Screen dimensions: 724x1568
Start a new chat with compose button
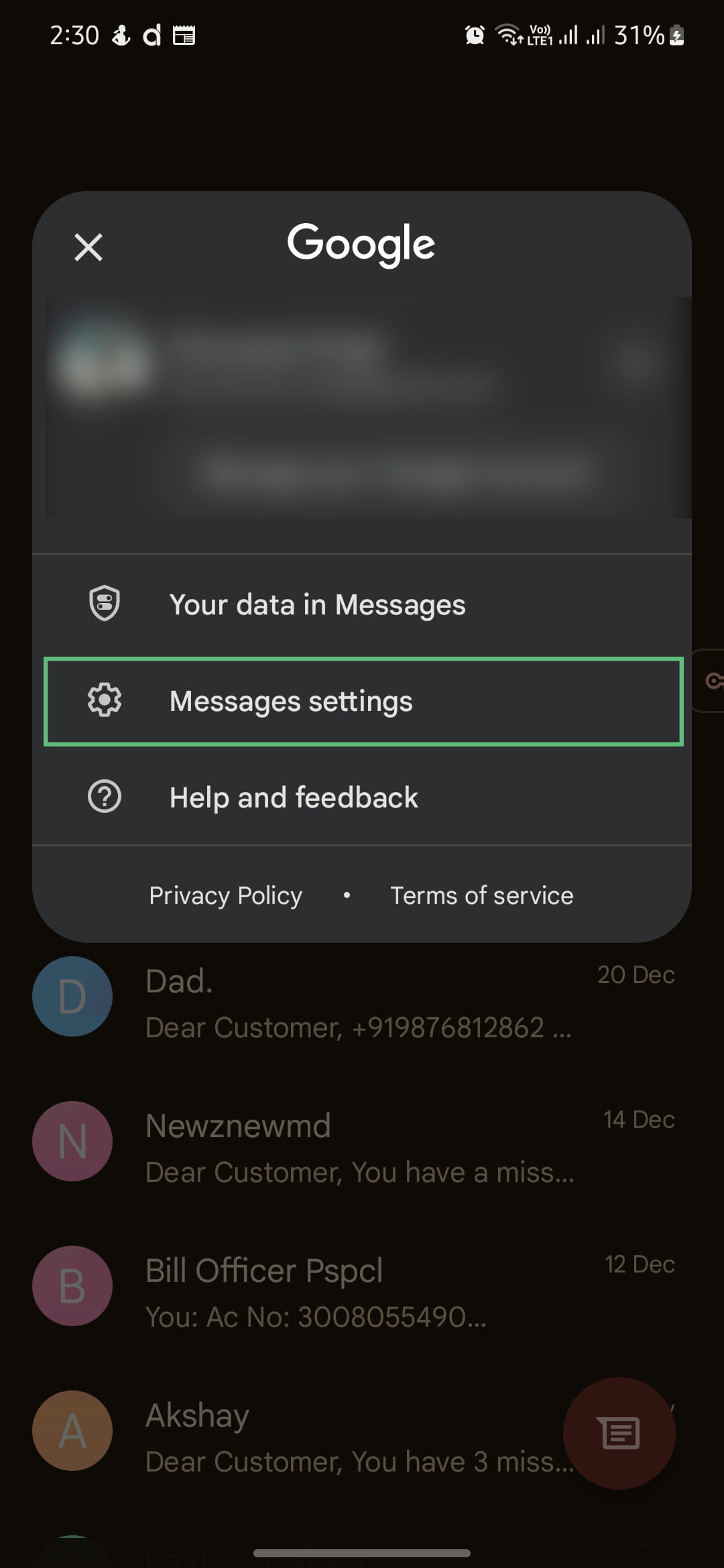coord(619,1433)
